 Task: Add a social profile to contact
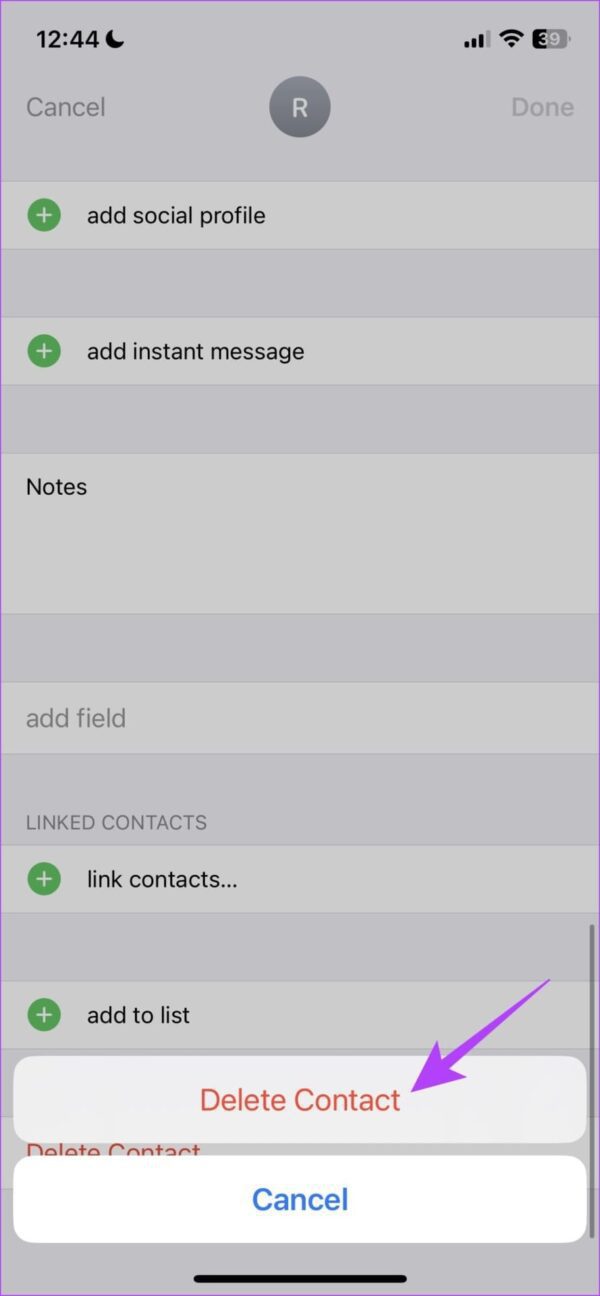pos(175,215)
